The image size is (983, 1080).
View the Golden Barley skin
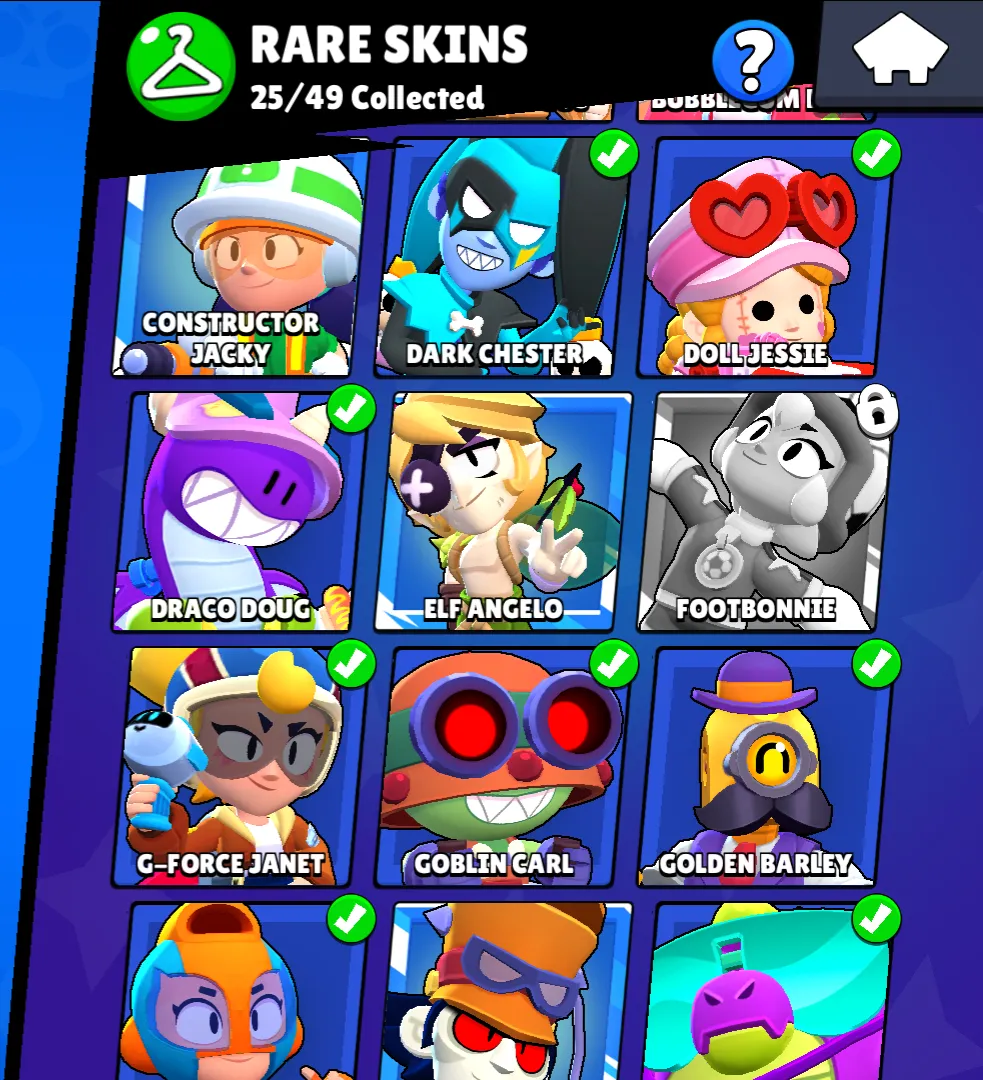[x=762, y=768]
